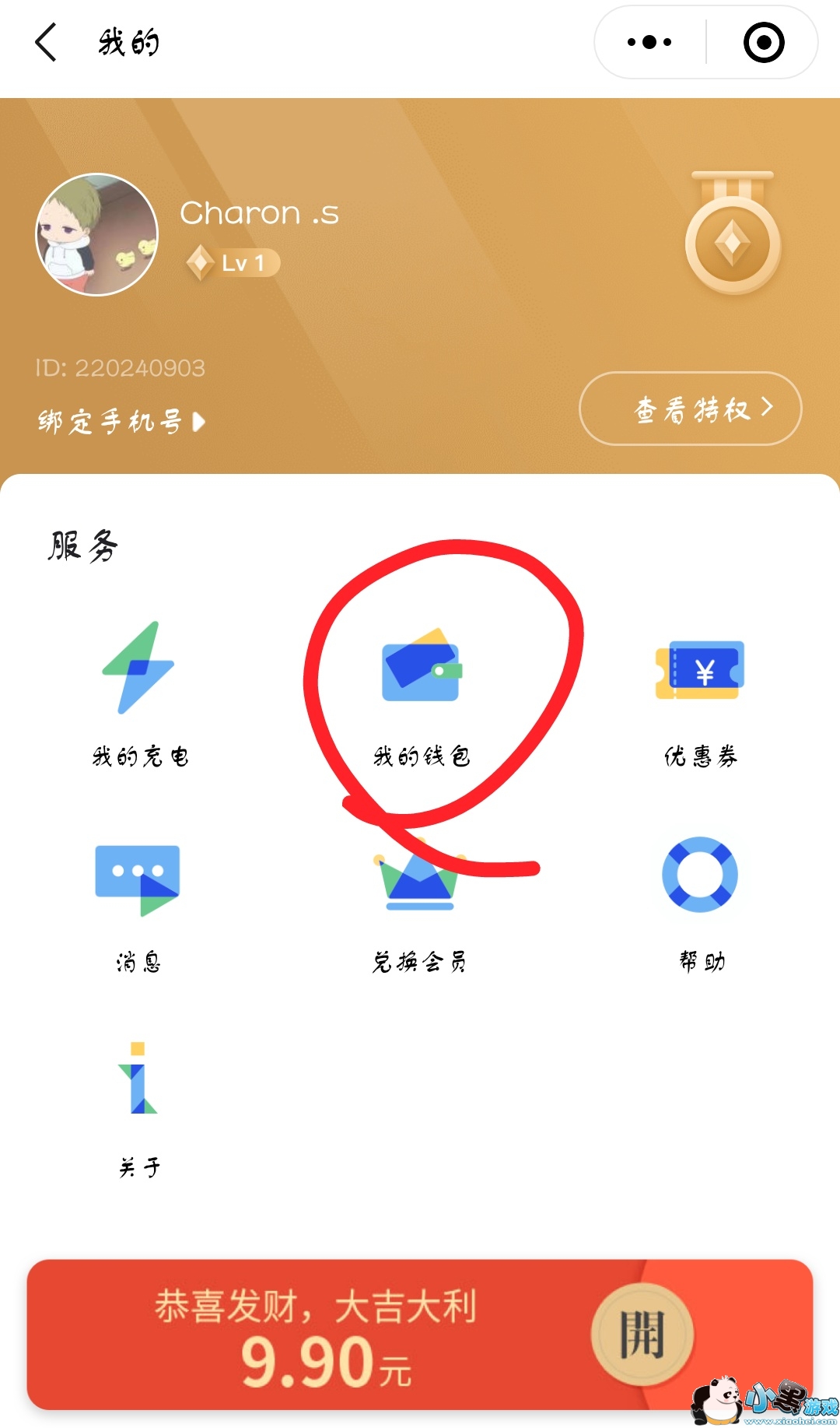View member privileges via 查看特权
840x1428 pixels.
(690, 409)
